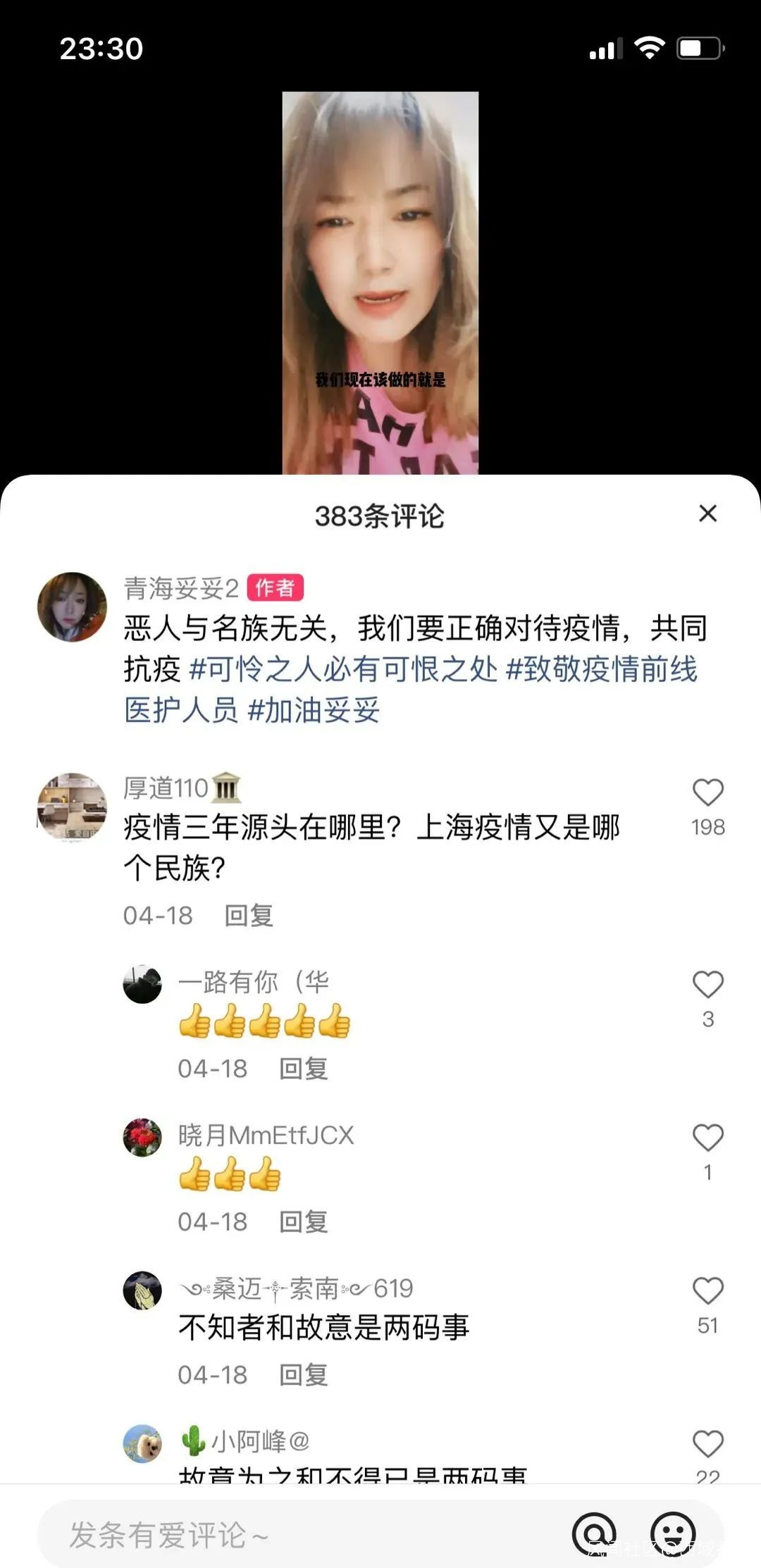
Task: Like 晓月MmEtfJCX's comment
Action: pyautogui.click(x=707, y=1138)
